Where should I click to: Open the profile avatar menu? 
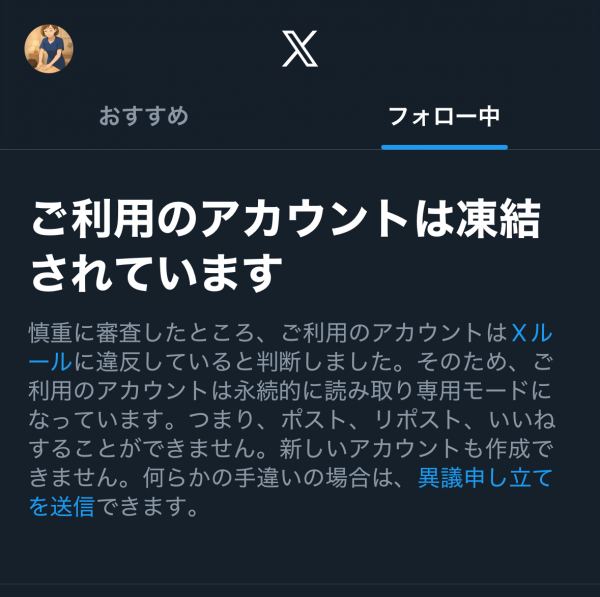[x=49, y=48]
